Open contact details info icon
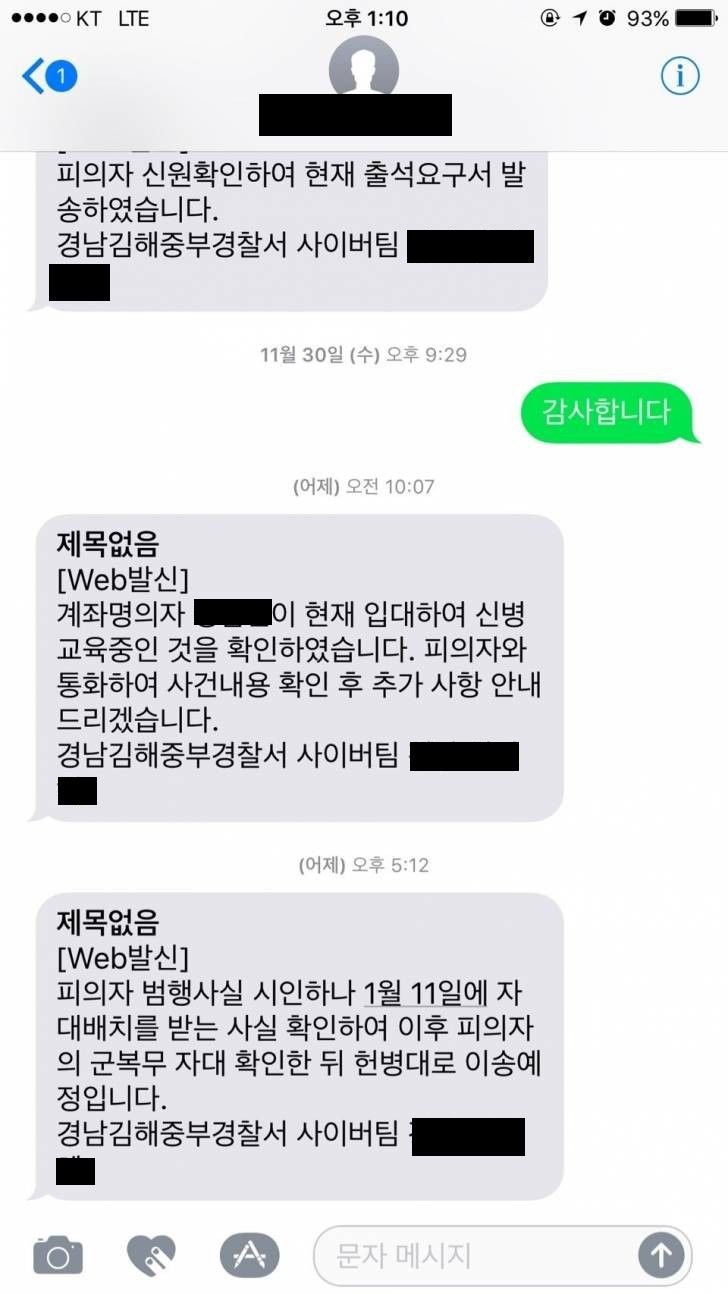728x1294 pixels. [x=680, y=76]
